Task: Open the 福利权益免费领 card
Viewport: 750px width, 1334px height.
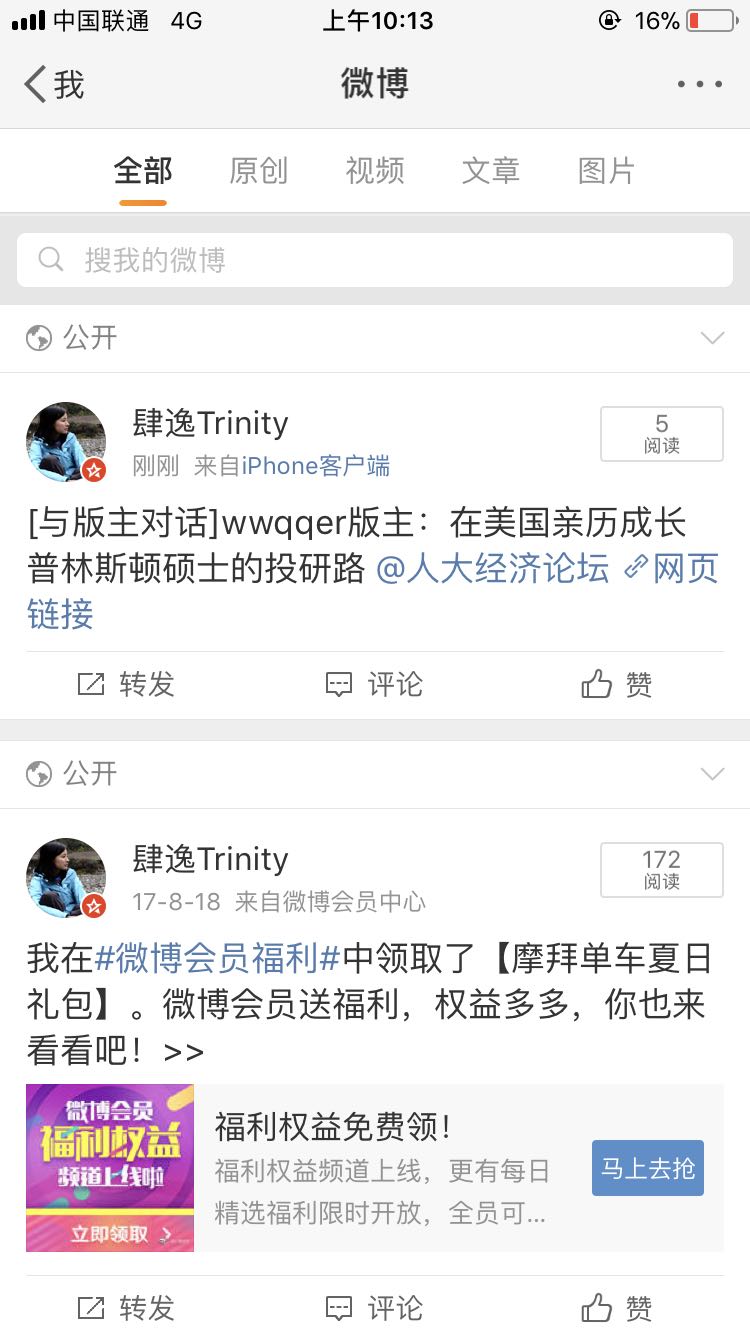Action: point(380,1168)
